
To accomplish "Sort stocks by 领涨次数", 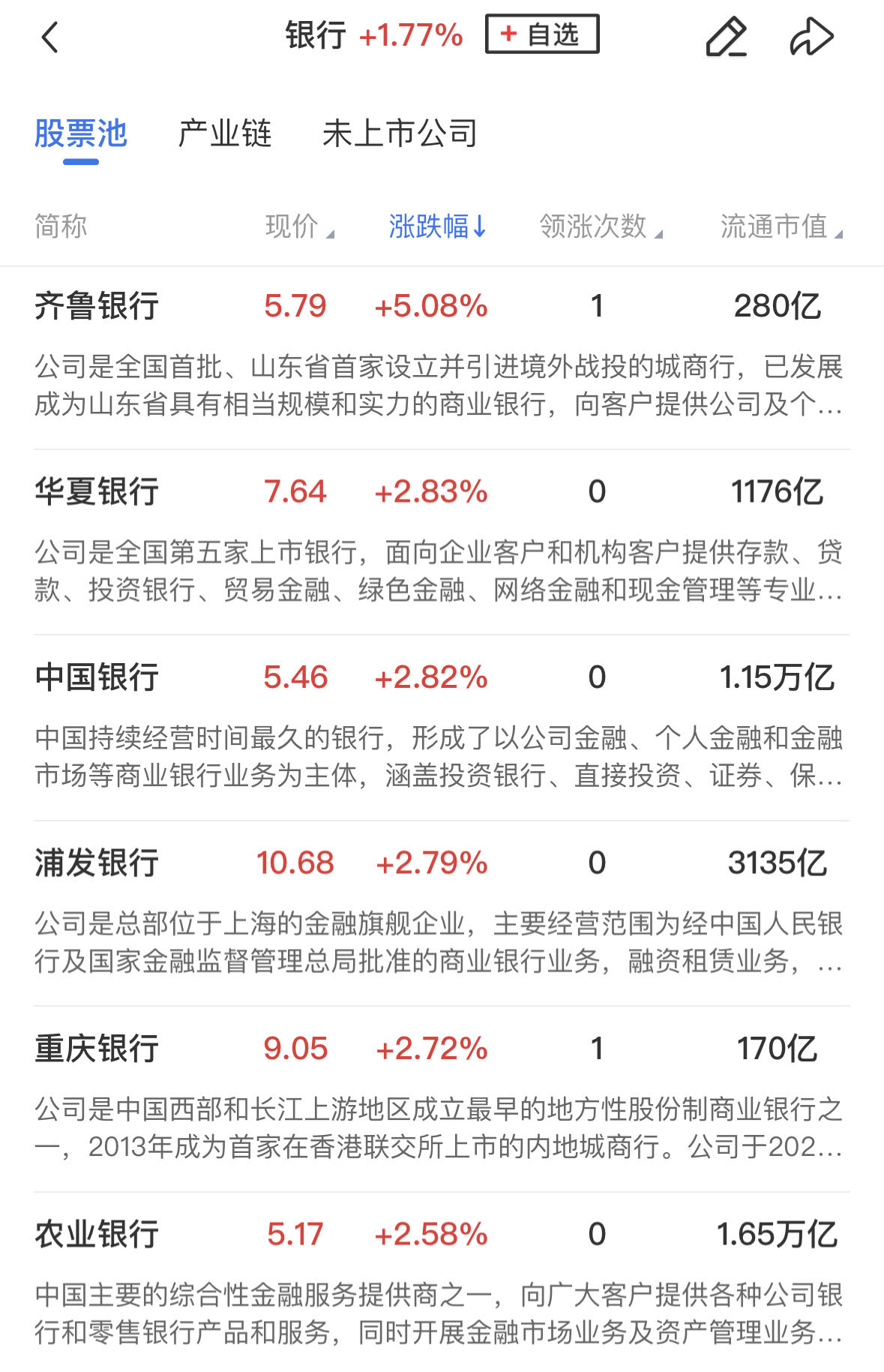I will coord(600,226).
